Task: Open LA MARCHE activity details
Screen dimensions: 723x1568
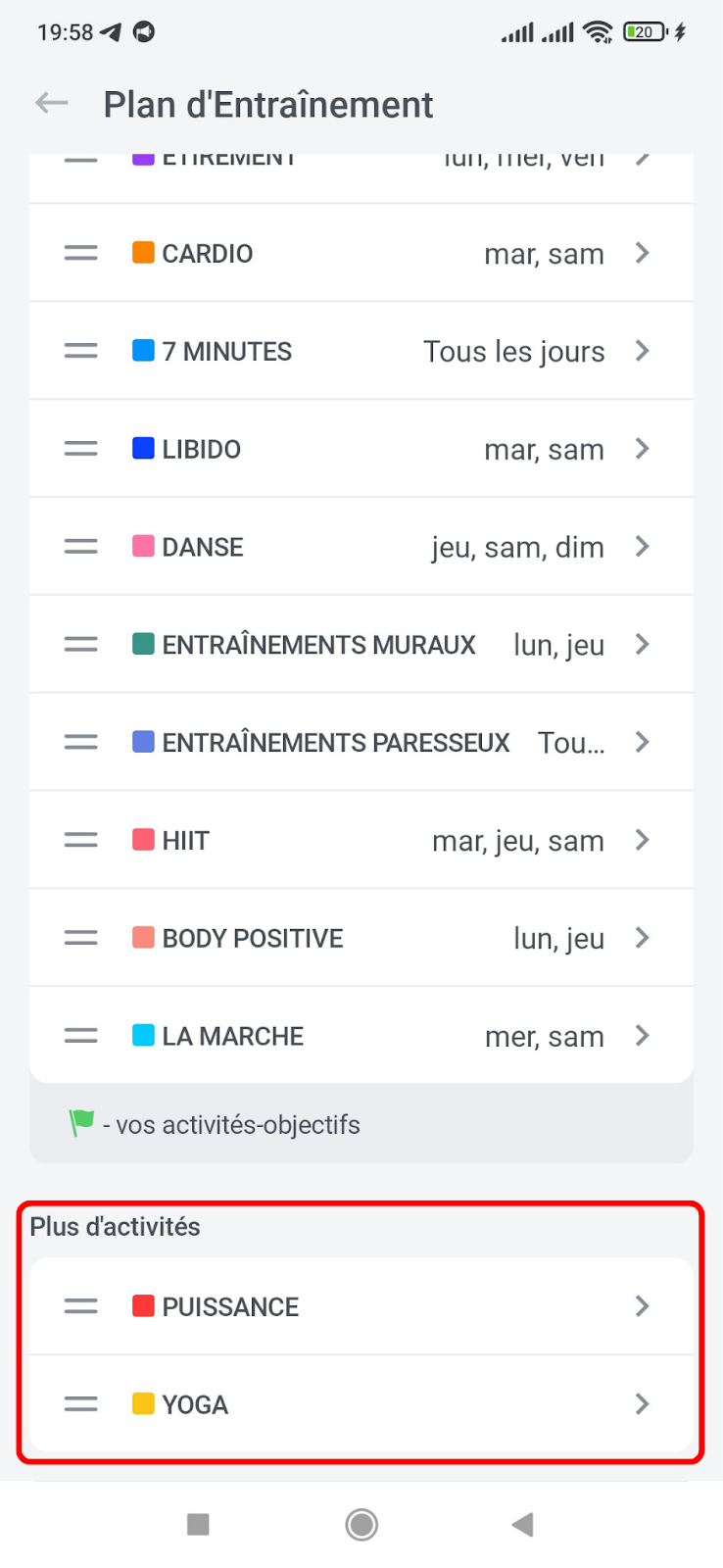Action: 361,1035
